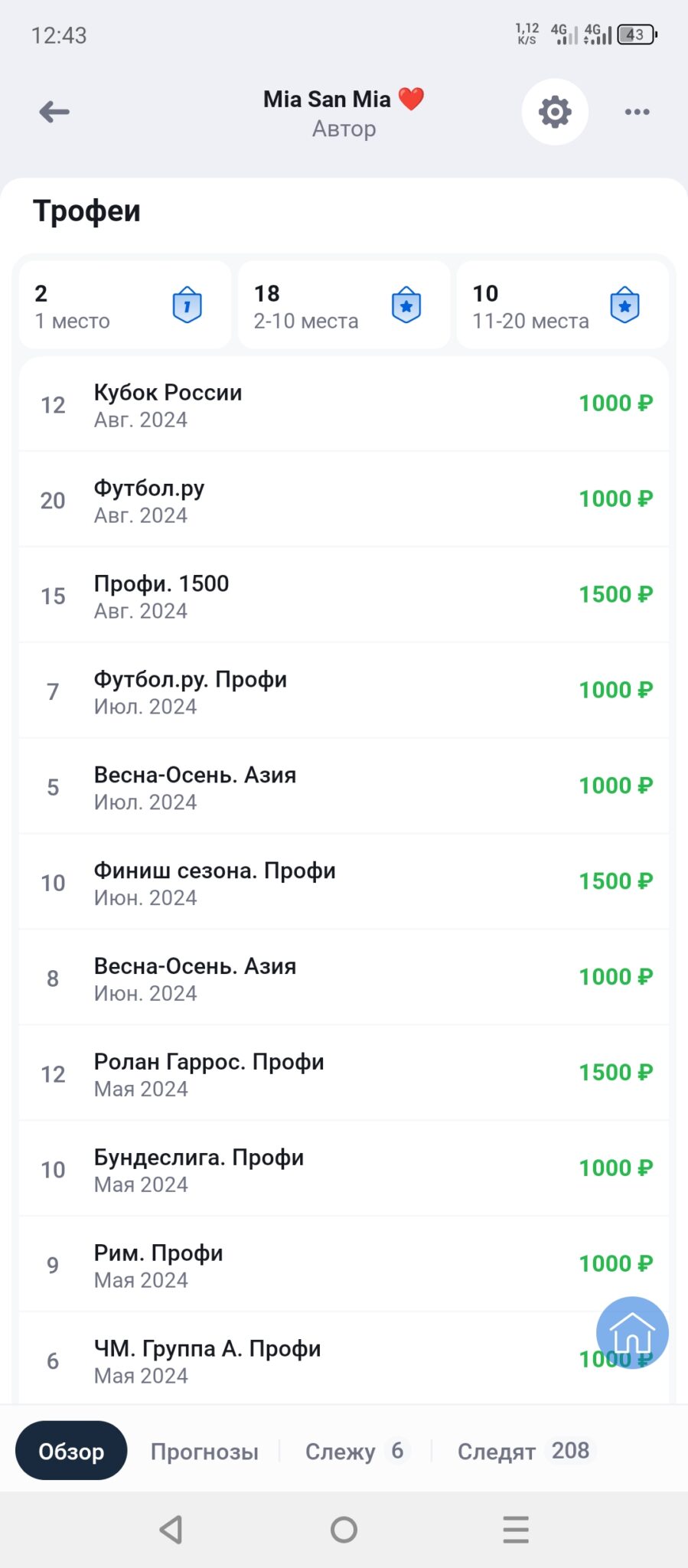Screen dimensions: 688x1568
Task: Tap the system home button
Action: coord(344,1530)
